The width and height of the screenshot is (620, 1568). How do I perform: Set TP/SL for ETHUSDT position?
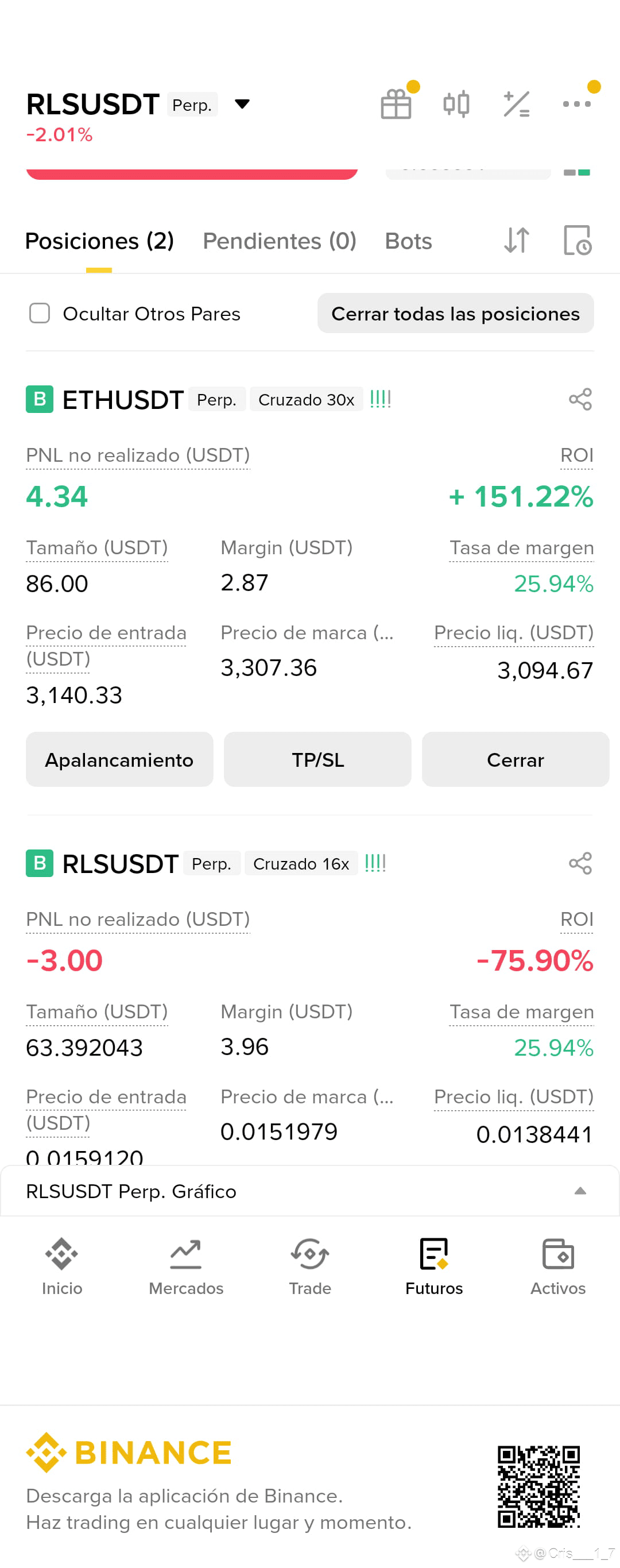coord(317,759)
